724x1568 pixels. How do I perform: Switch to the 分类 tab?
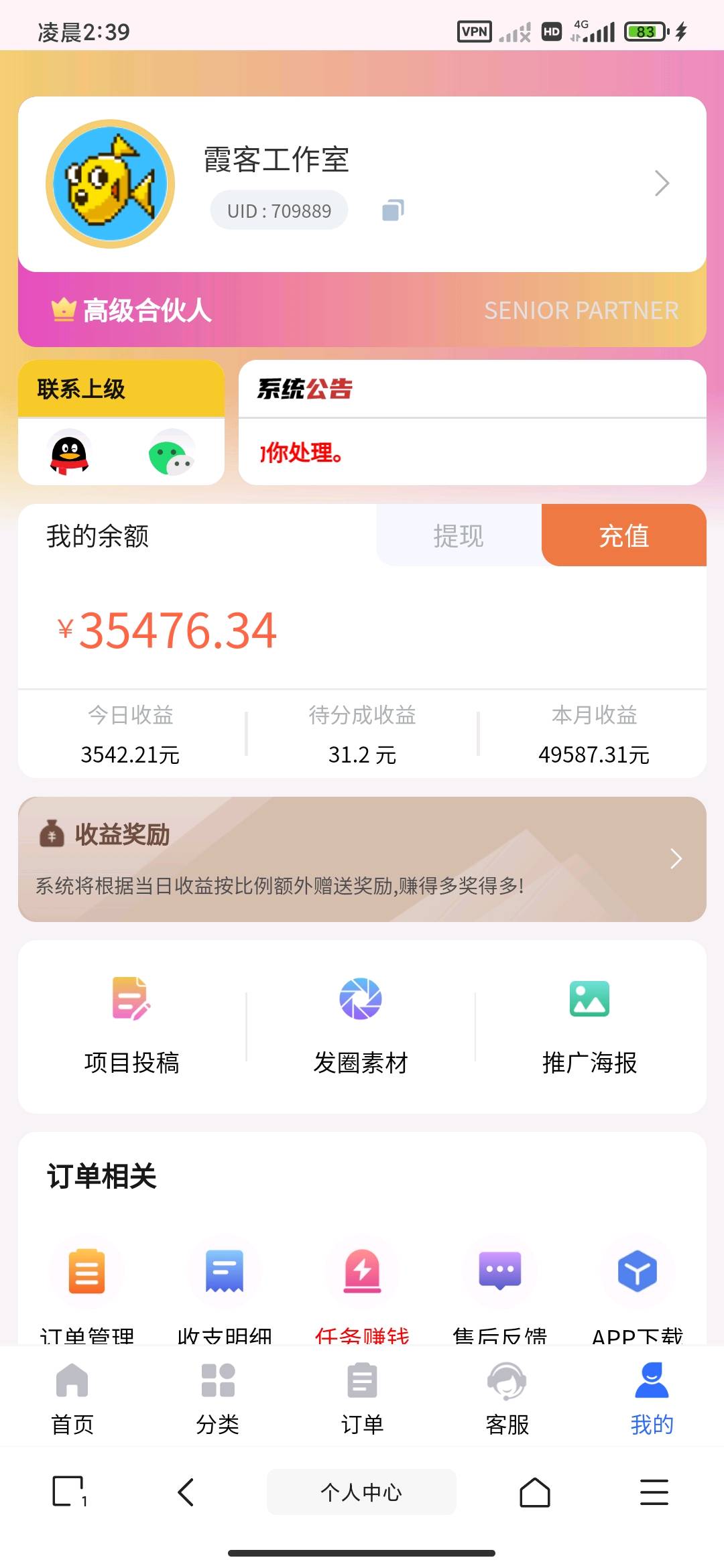(217, 1396)
